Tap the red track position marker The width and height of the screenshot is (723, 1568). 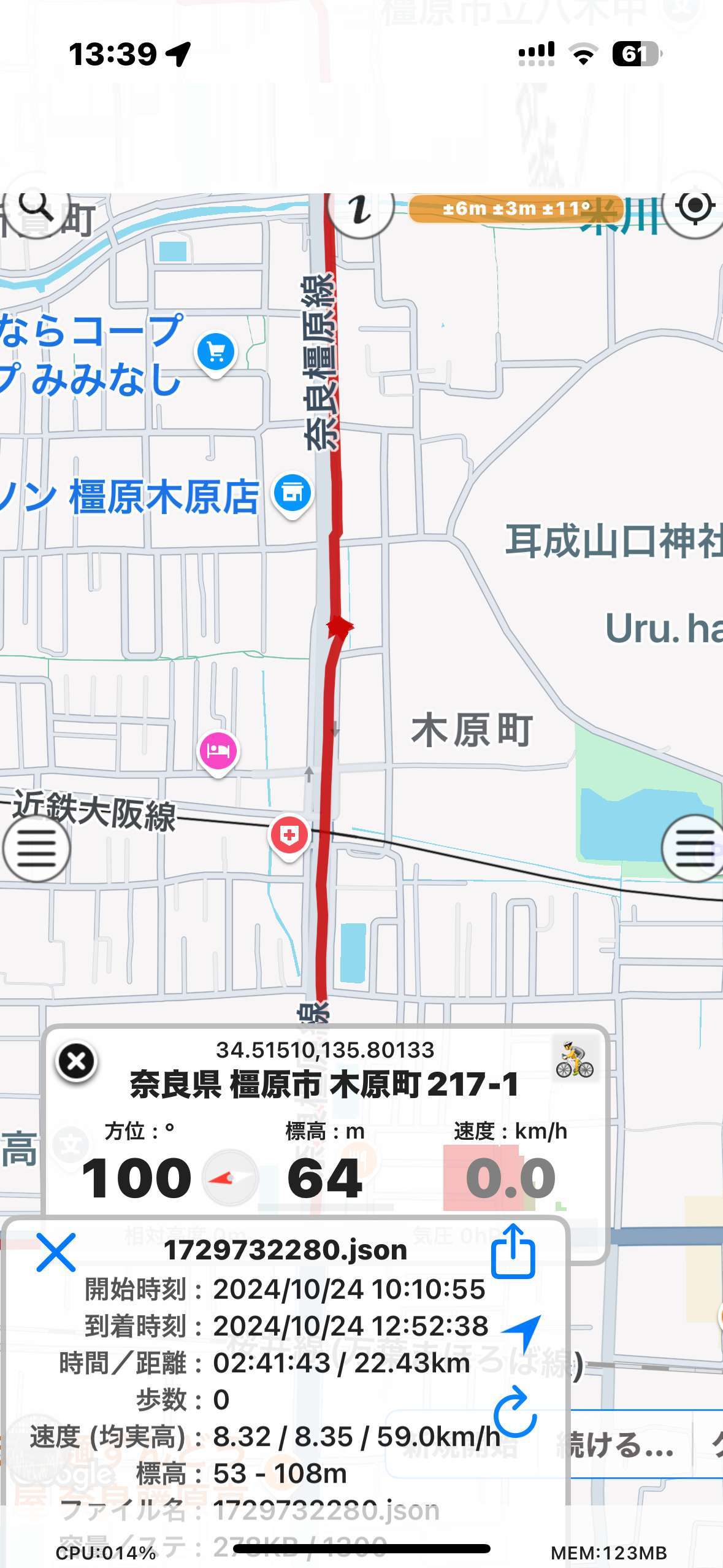[x=339, y=627]
